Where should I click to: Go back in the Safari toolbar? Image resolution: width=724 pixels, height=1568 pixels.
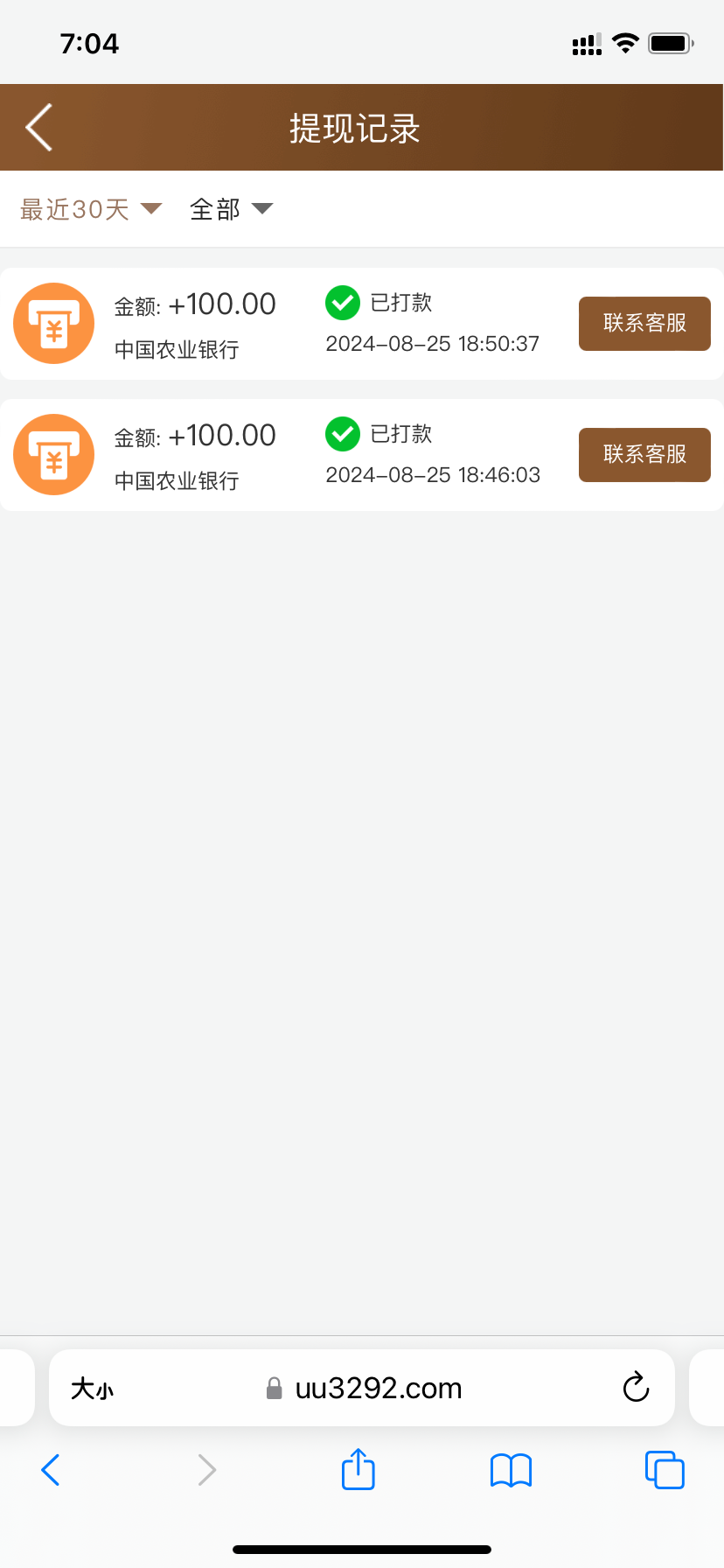pos(51,1470)
